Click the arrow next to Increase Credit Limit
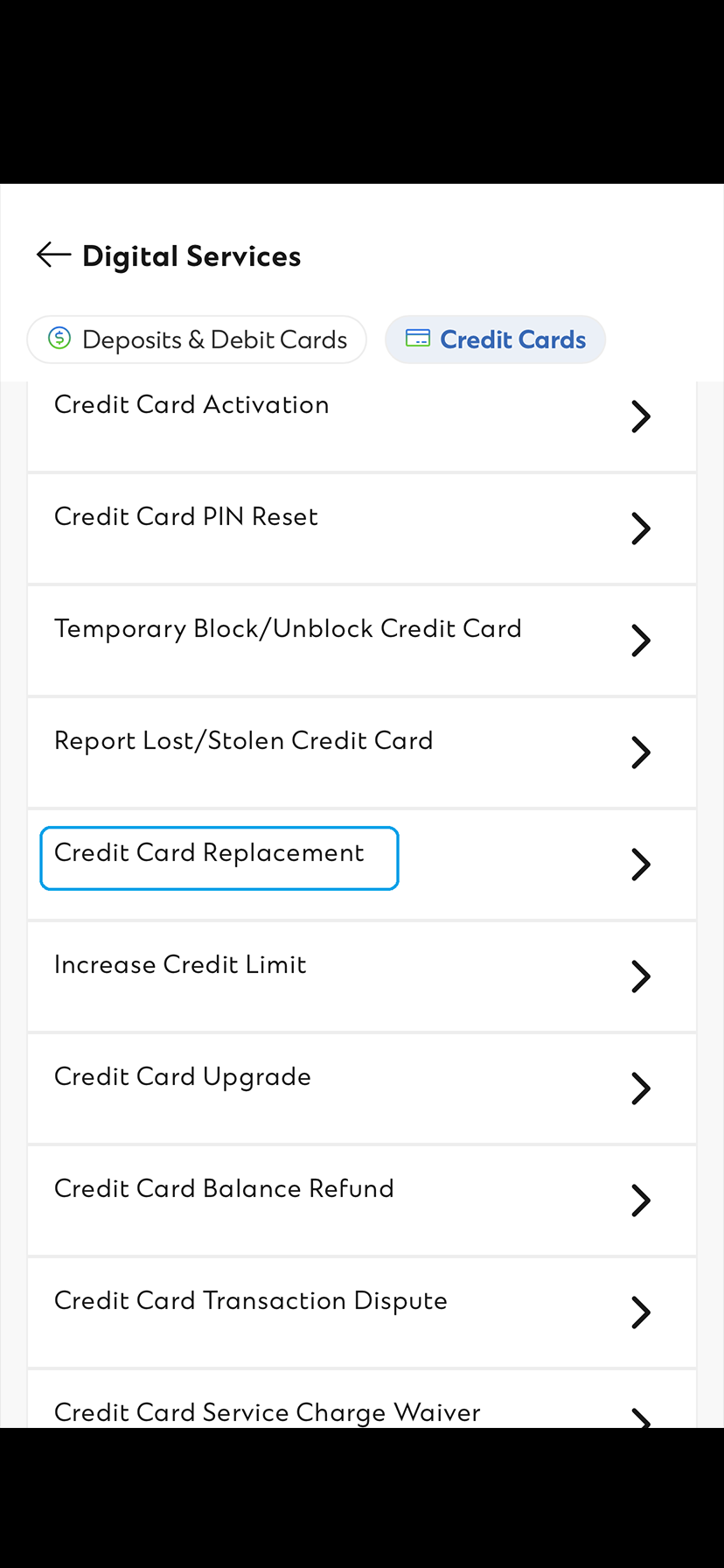 point(640,976)
